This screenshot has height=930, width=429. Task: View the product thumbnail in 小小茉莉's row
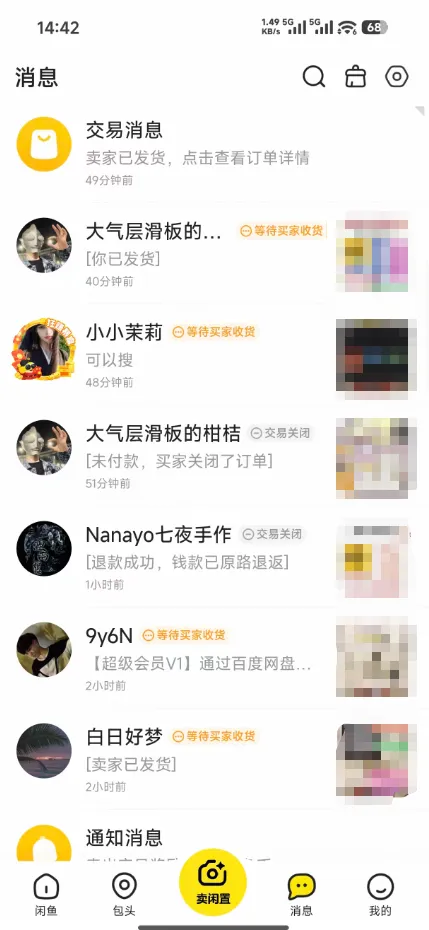coord(372,355)
